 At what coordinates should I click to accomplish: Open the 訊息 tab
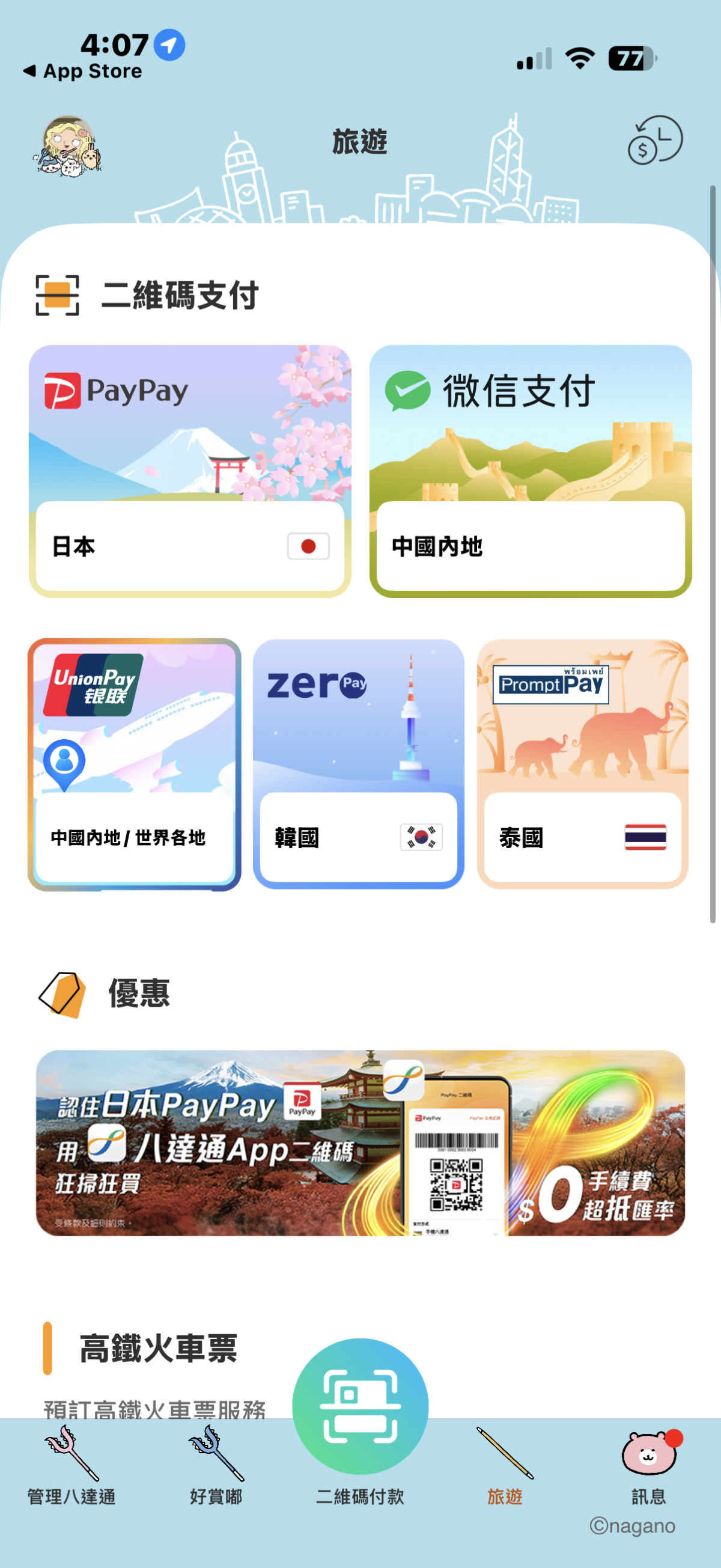[x=648, y=1466]
